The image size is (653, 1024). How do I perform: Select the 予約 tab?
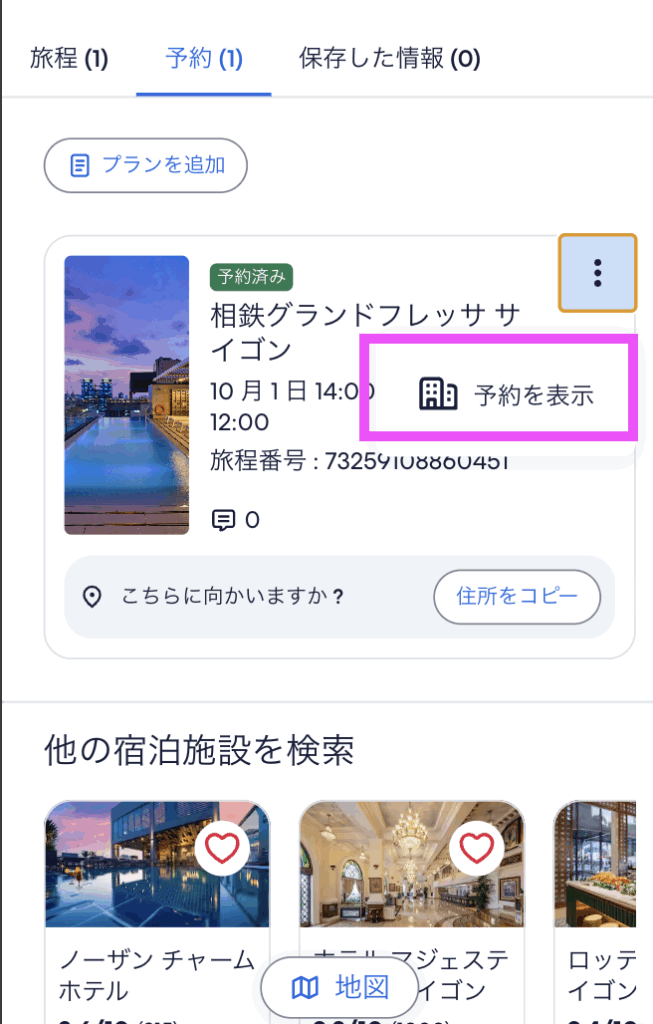(204, 58)
